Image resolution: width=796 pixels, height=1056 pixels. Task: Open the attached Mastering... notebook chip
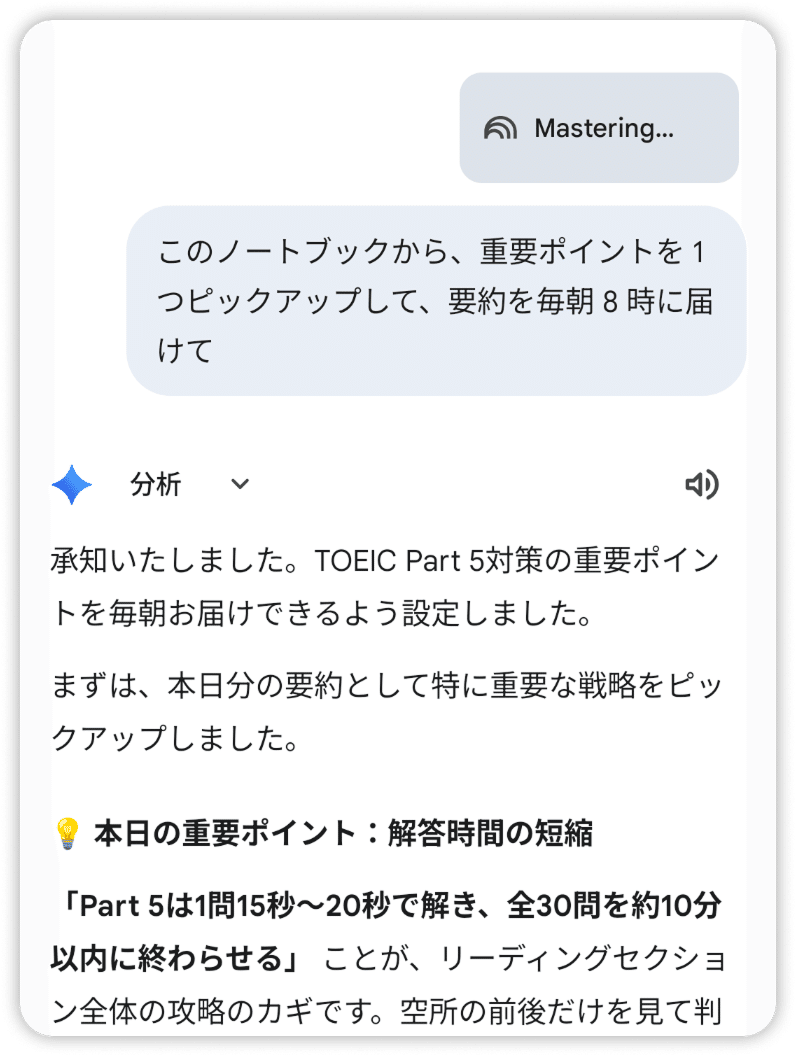point(598,128)
